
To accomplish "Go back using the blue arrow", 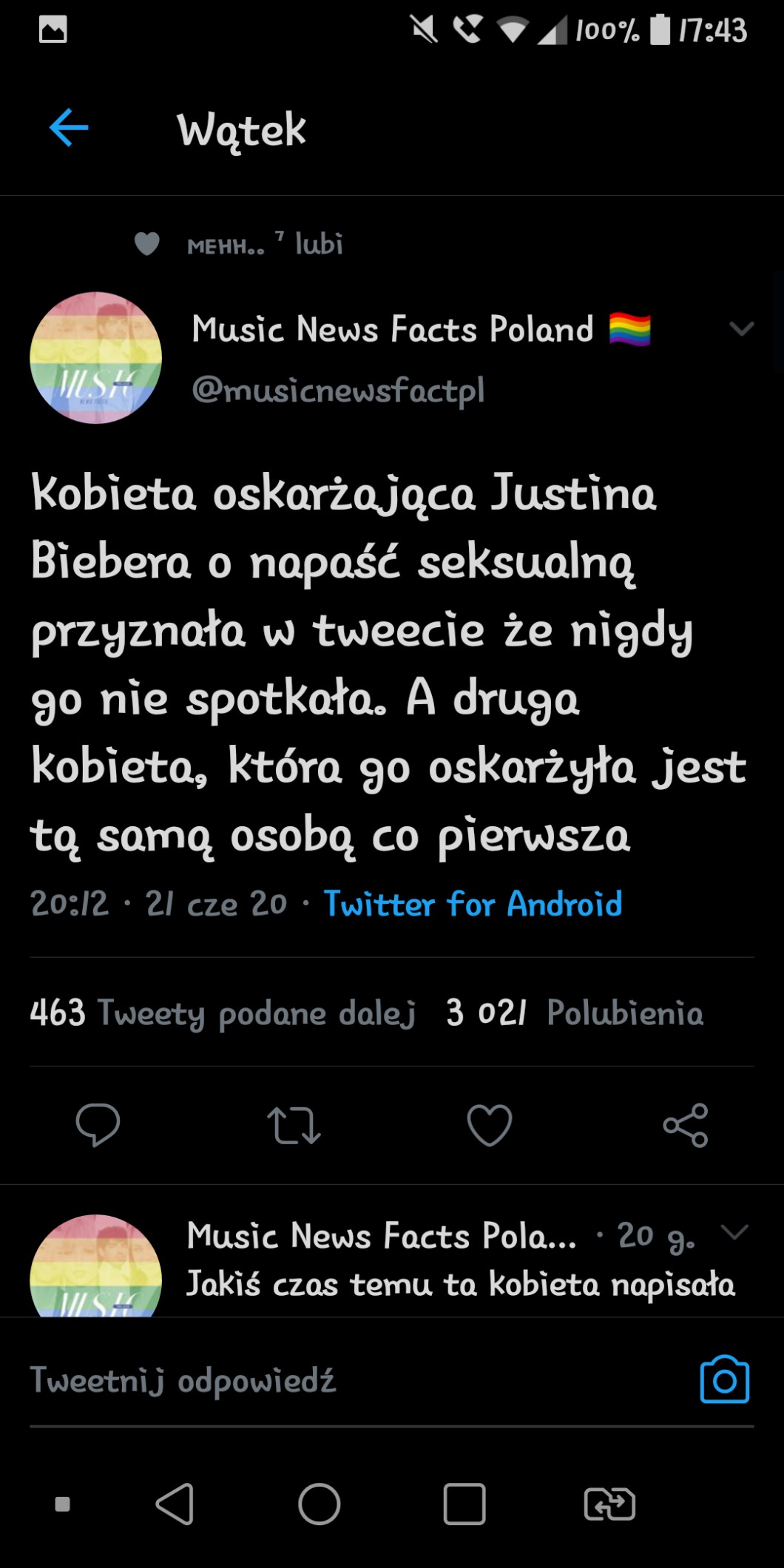I will [x=69, y=128].
